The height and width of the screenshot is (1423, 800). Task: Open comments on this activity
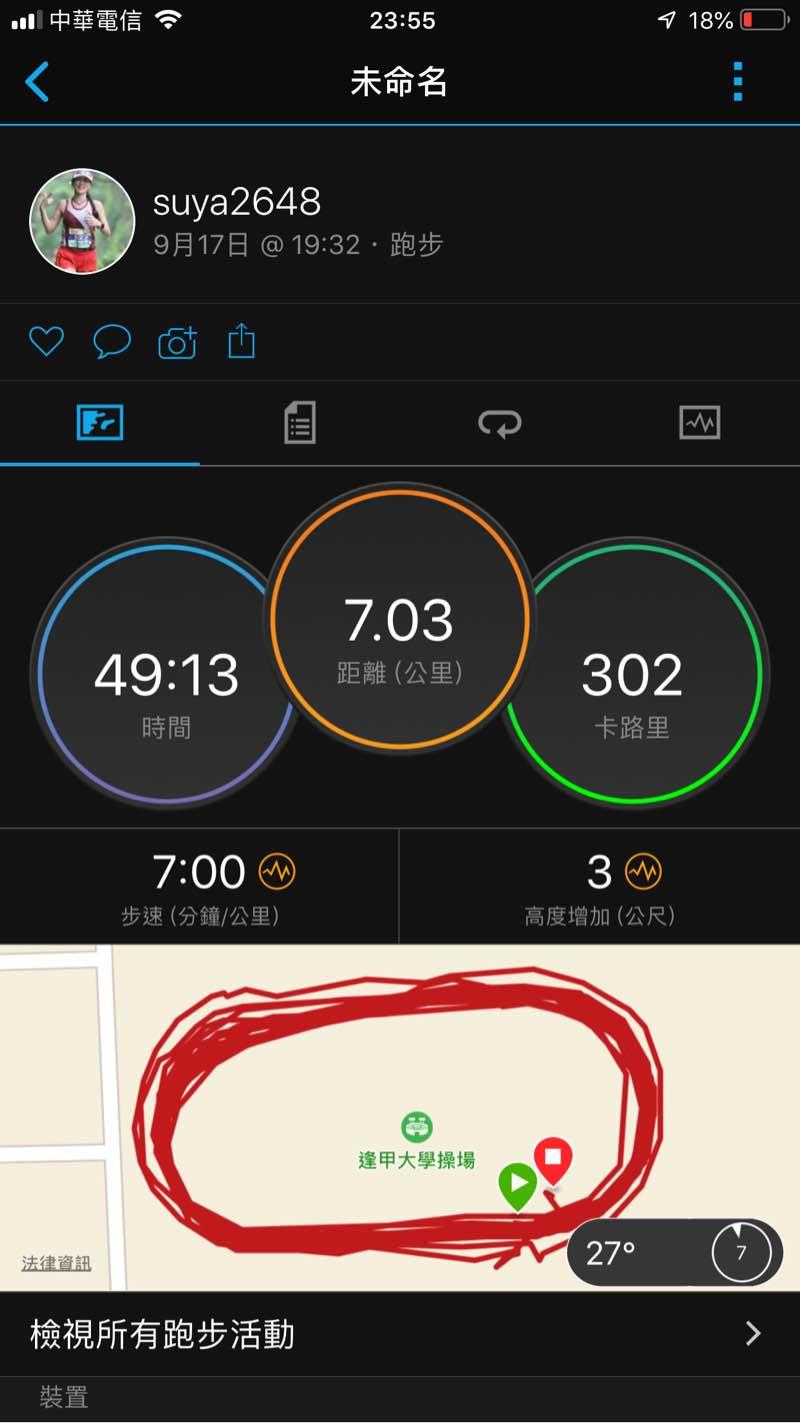[112, 342]
